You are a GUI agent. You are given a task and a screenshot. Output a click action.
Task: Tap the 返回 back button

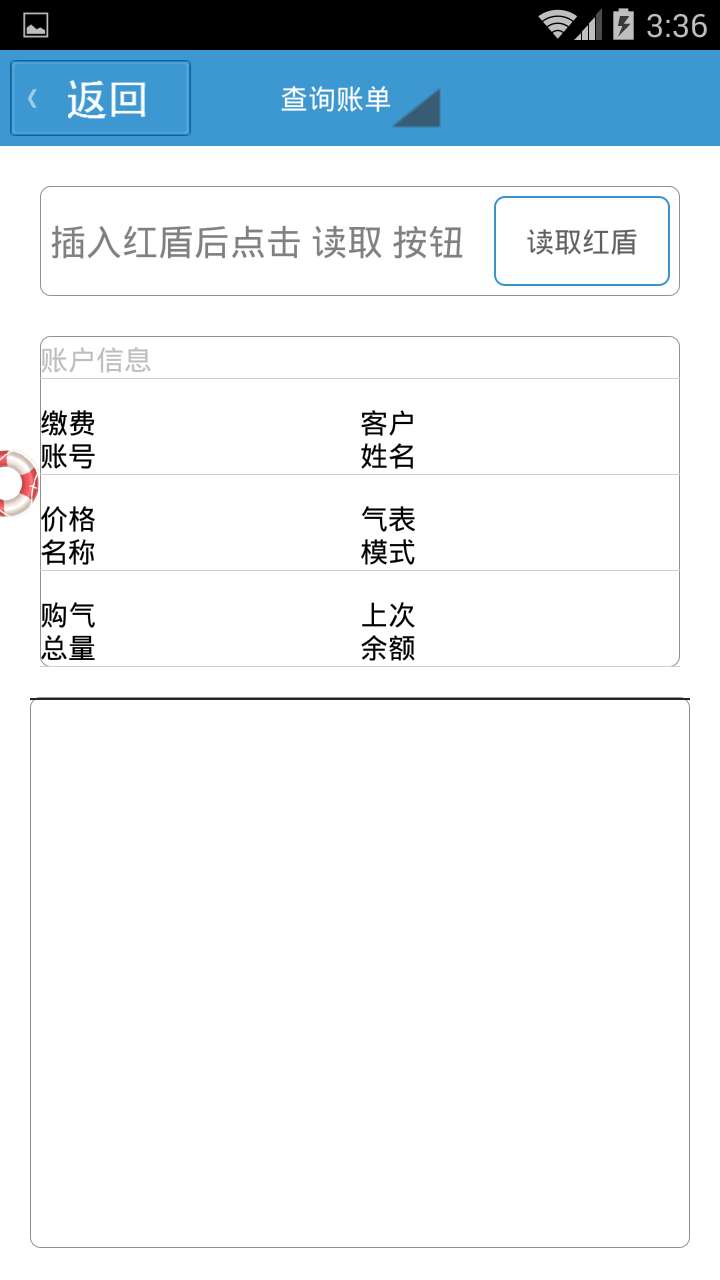pos(100,98)
